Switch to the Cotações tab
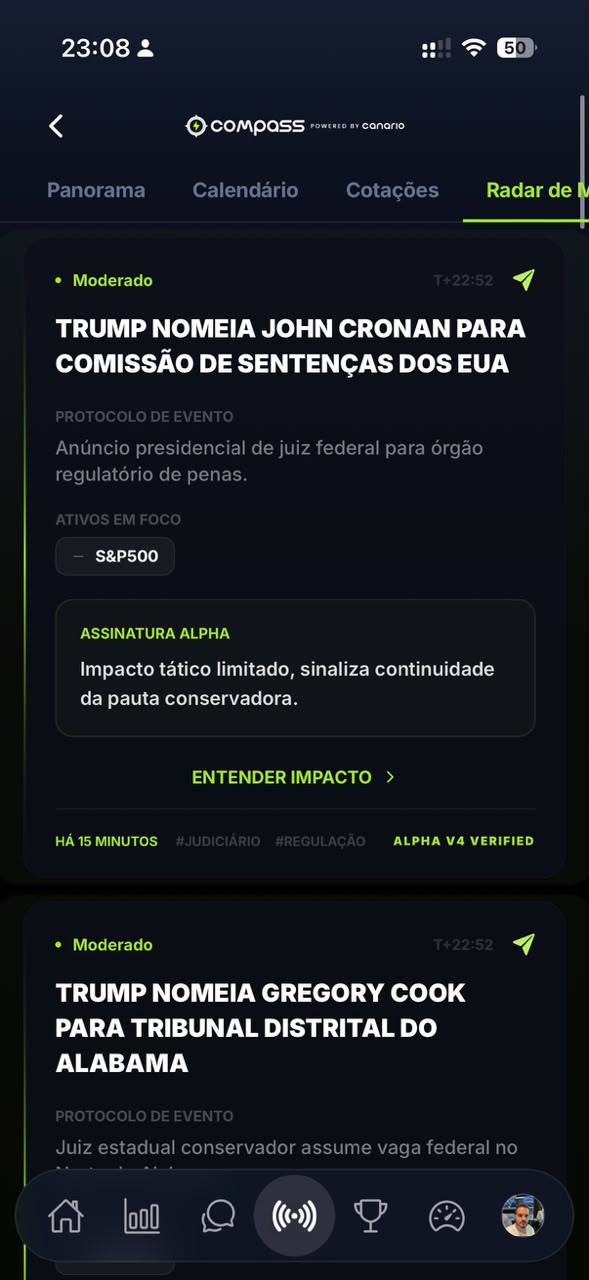 (392, 190)
